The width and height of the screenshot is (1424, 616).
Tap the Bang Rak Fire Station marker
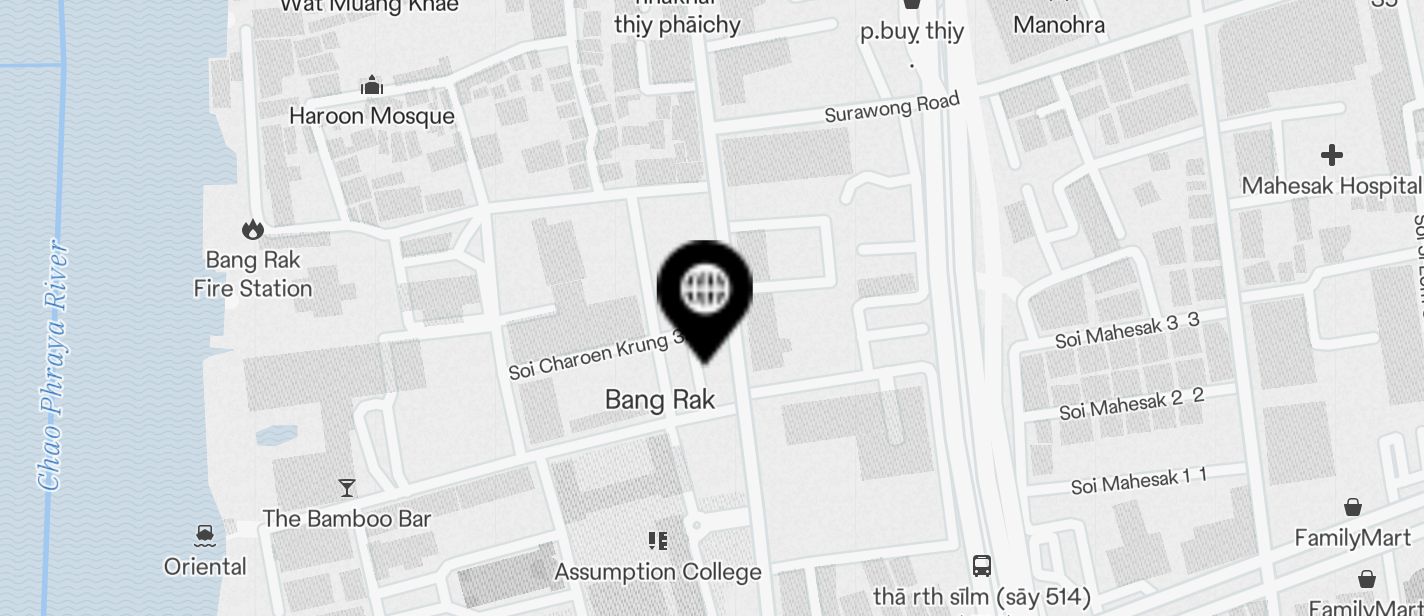pyautogui.click(x=253, y=230)
